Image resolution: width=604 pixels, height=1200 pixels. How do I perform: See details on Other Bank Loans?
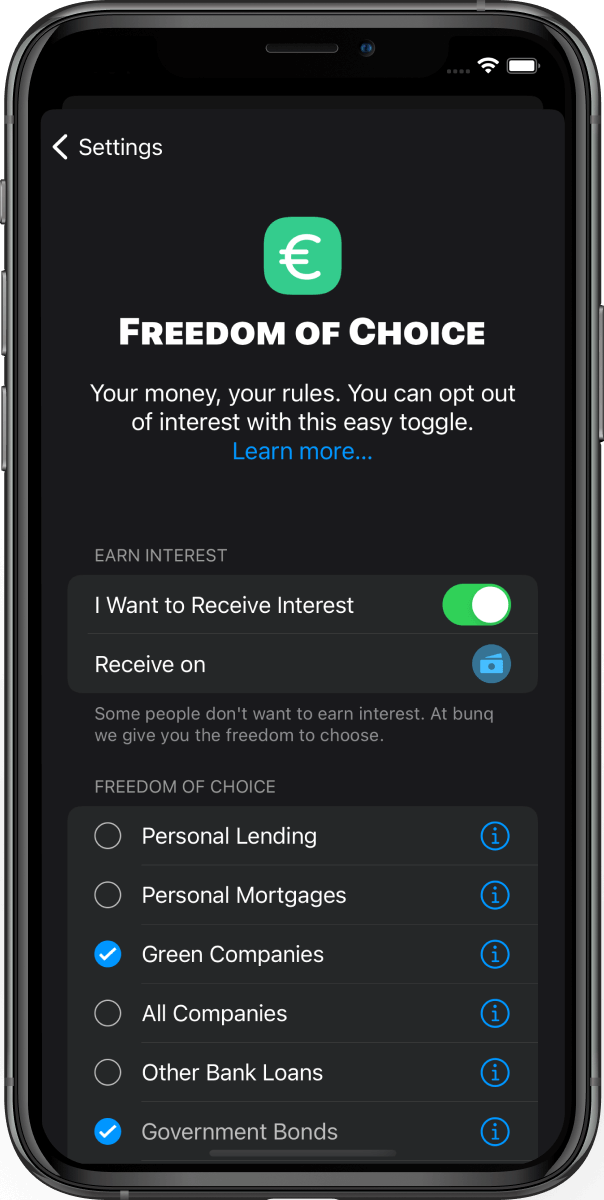pos(495,1072)
